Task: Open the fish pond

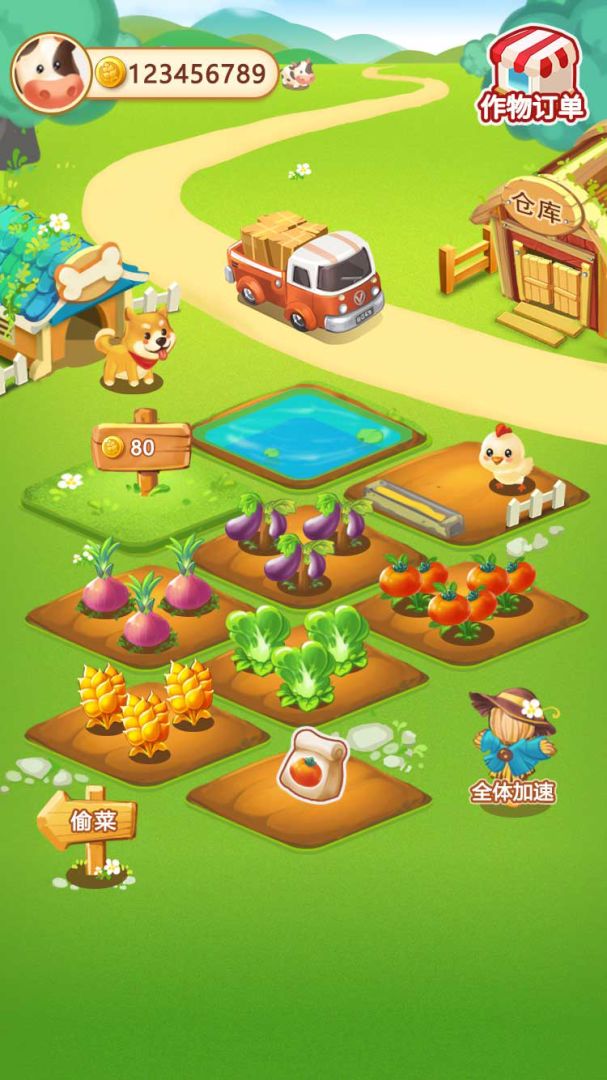Action: [x=304, y=432]
